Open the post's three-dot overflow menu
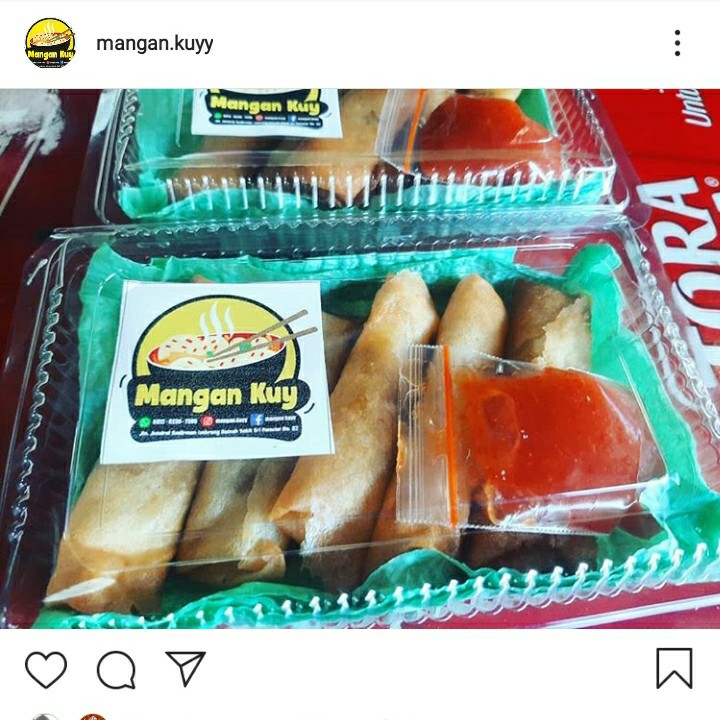 pyautogui.click(x=677, y=43)
